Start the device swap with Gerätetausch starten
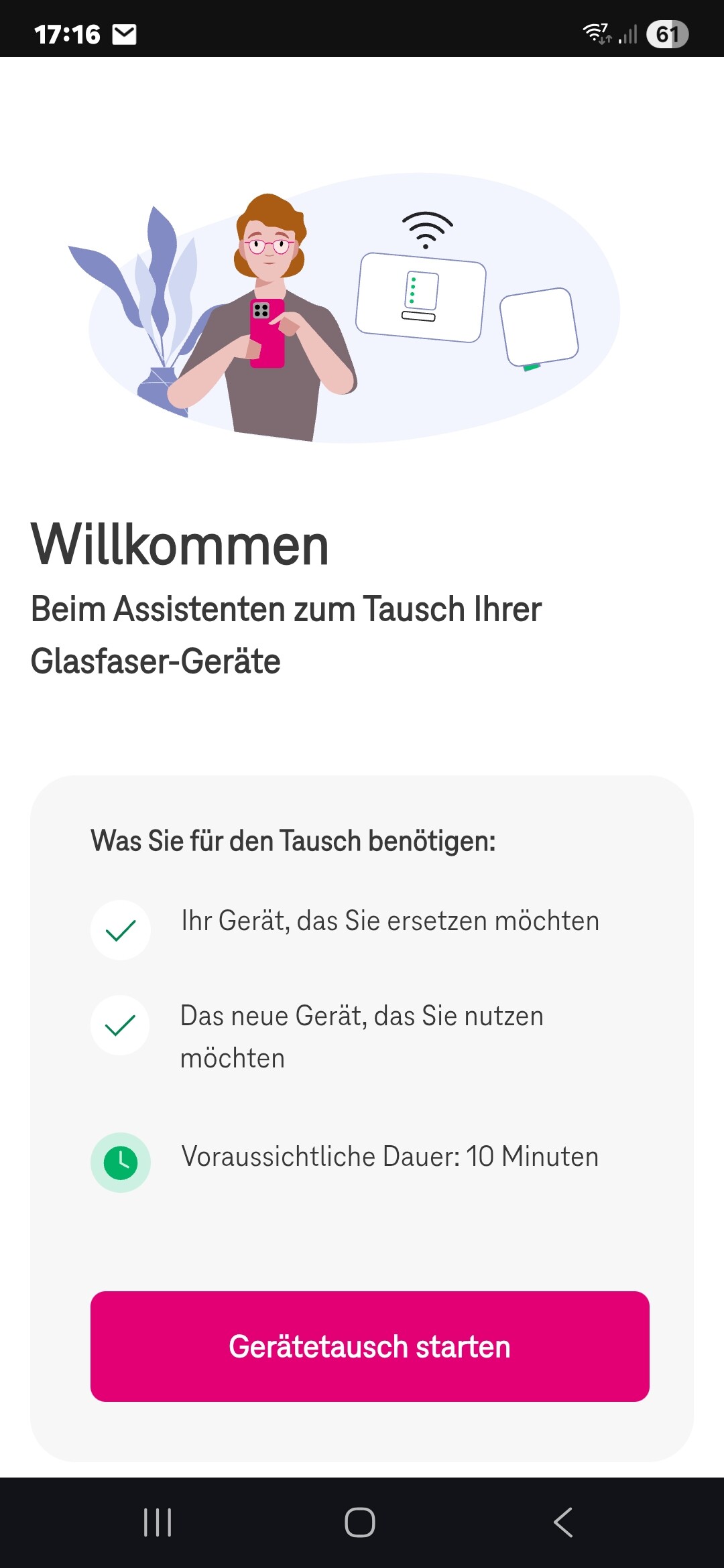 tap(369, 1346)
